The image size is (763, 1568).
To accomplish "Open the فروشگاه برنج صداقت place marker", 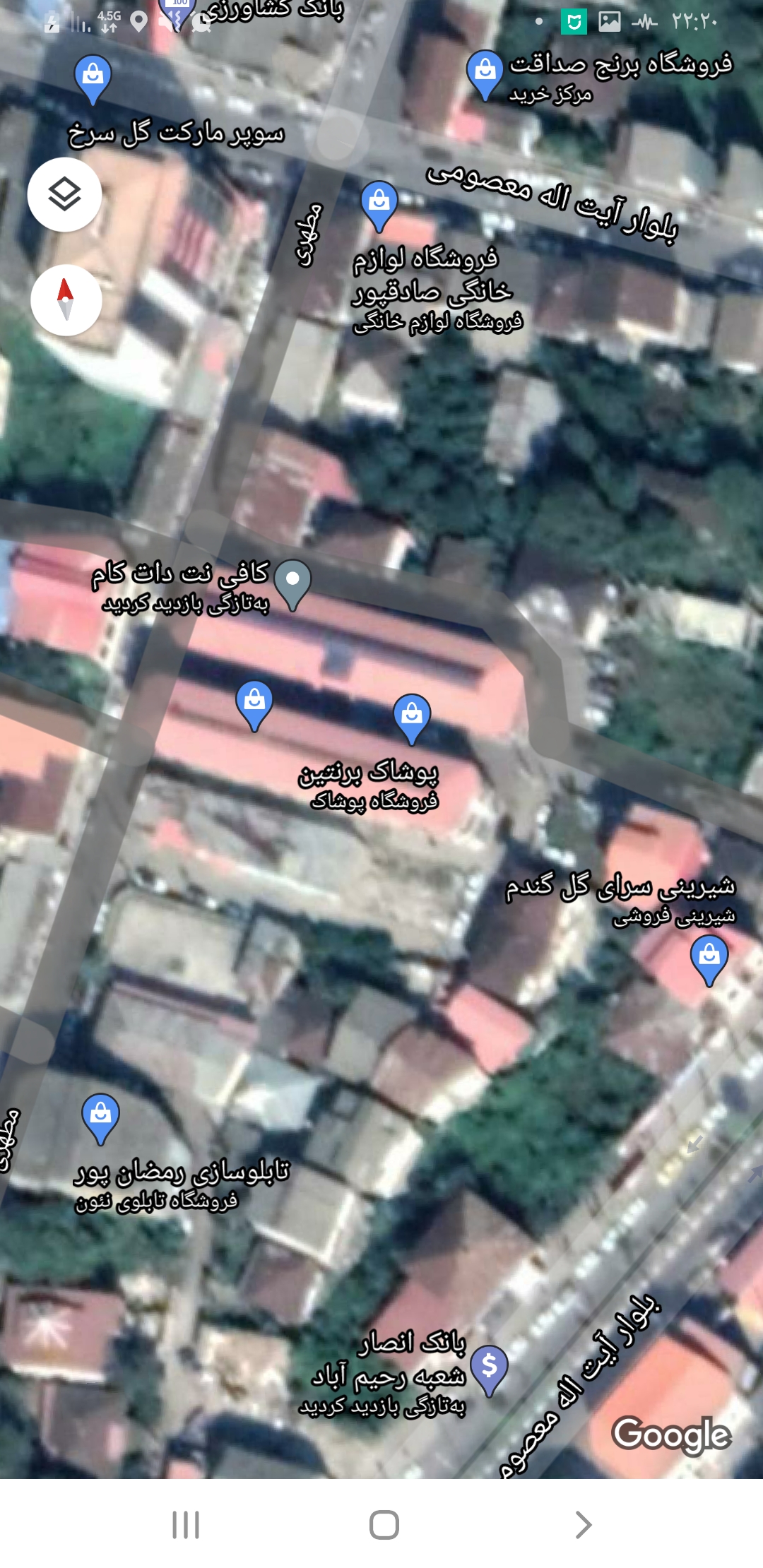I will pos(485,71).
